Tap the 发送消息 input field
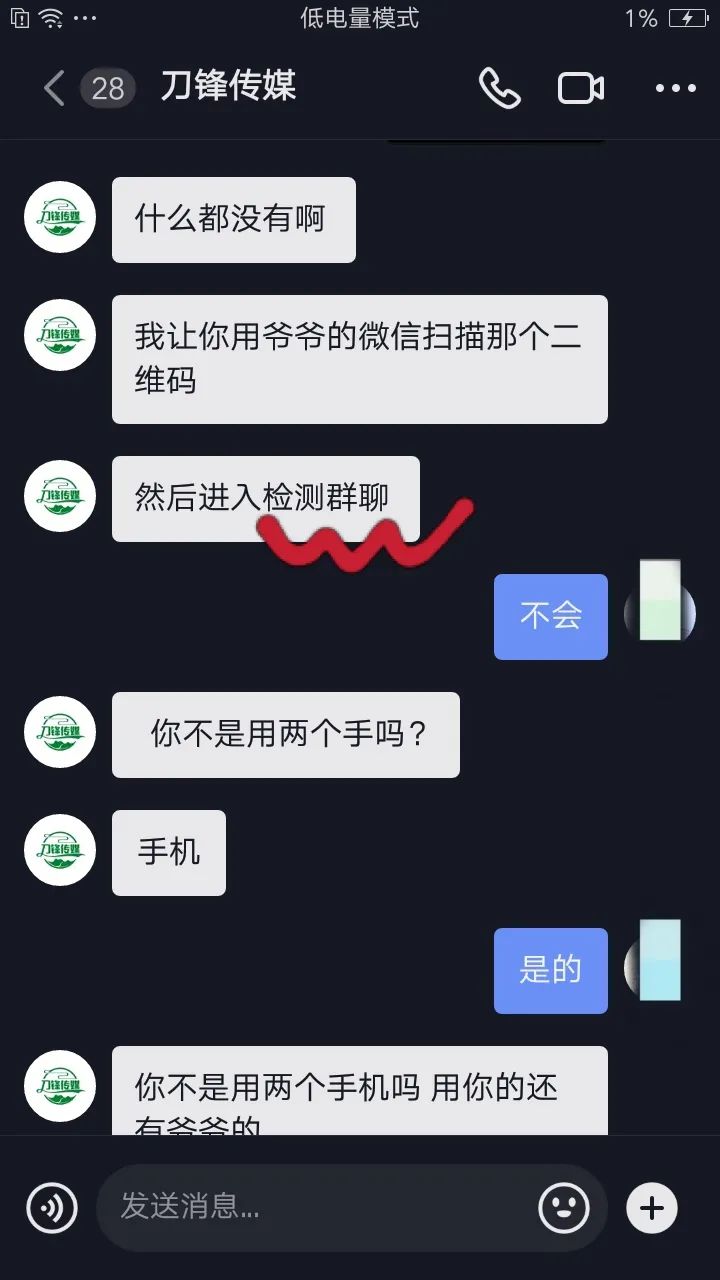This screenshot has width=720, height=1280. (x=300, y=1208)
